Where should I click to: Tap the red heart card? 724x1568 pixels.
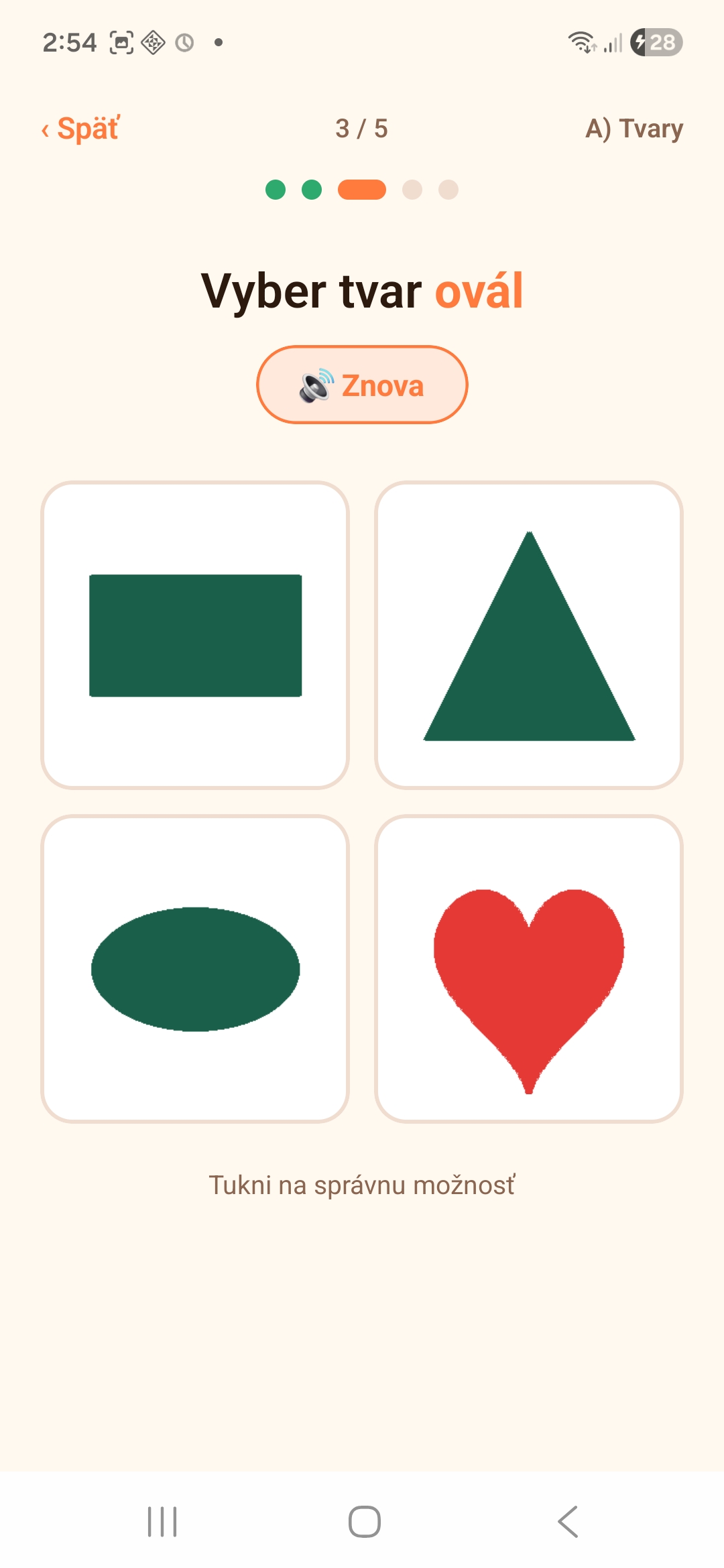tap(529, 969)
